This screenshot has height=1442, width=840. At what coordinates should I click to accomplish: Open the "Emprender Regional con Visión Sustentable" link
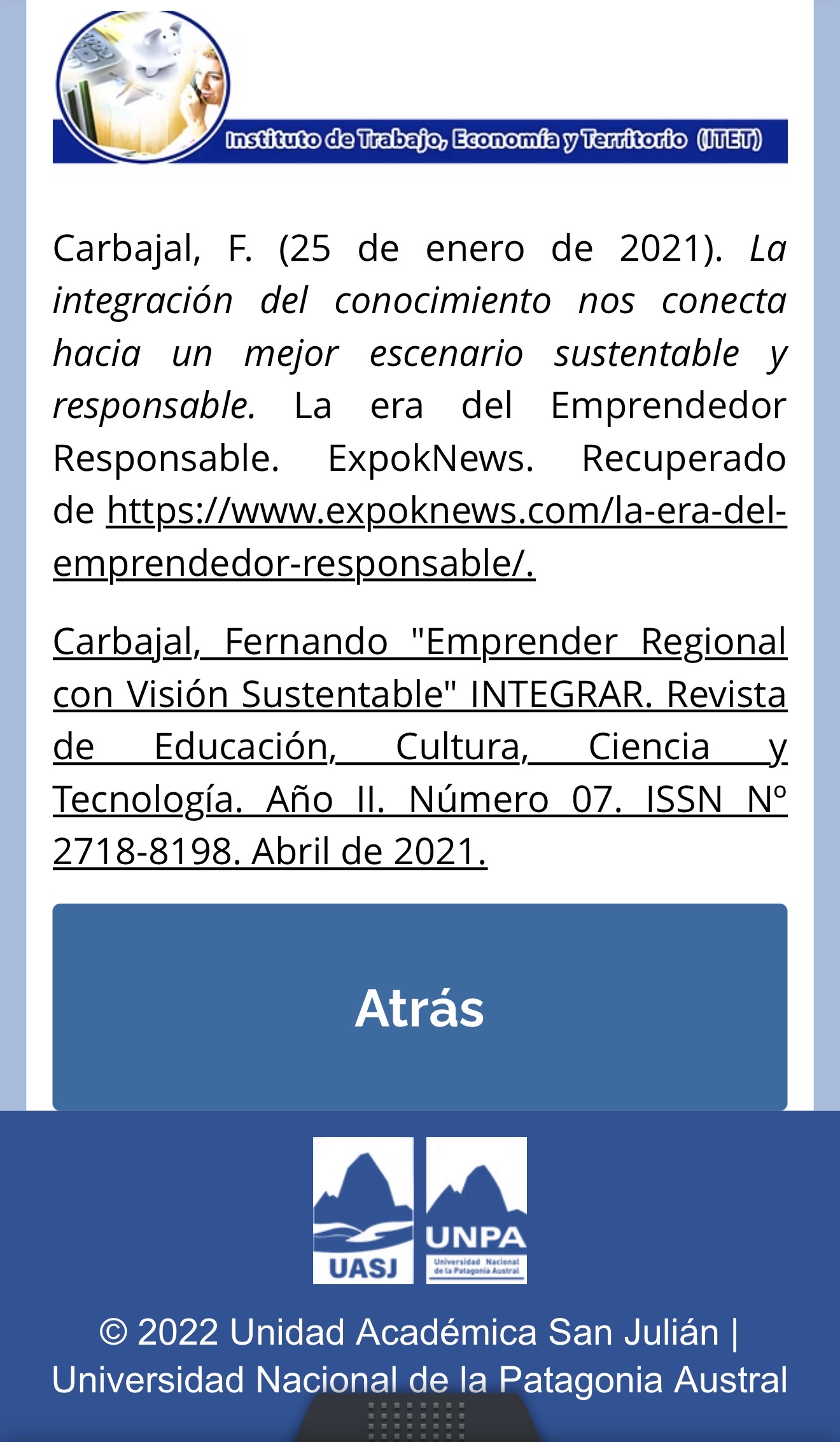[420, 746]
